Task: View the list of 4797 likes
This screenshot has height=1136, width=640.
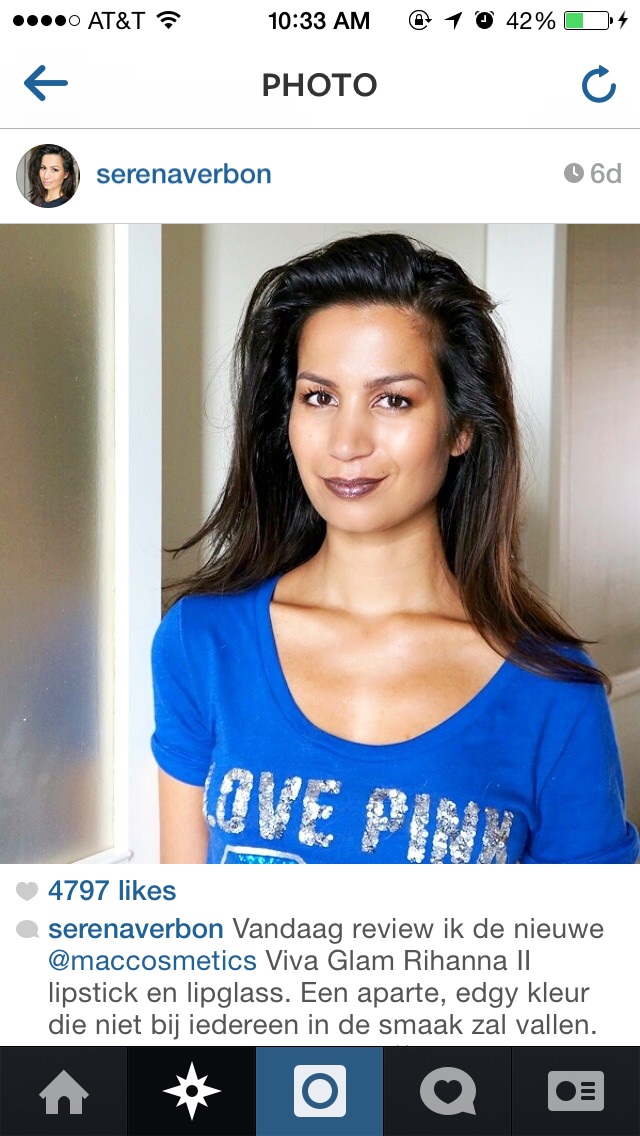Action: click(112, 890)
